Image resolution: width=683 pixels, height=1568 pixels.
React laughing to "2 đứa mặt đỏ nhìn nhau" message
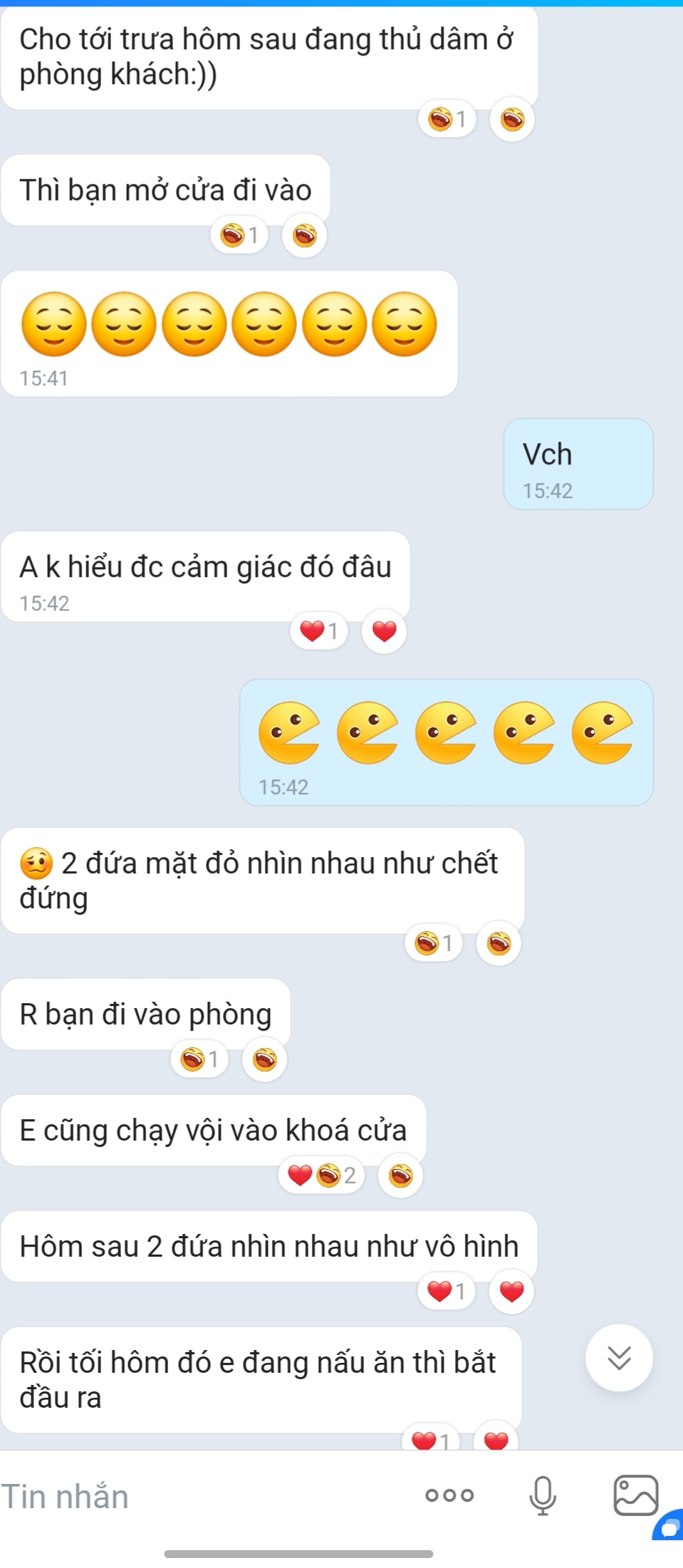(499, 944)
